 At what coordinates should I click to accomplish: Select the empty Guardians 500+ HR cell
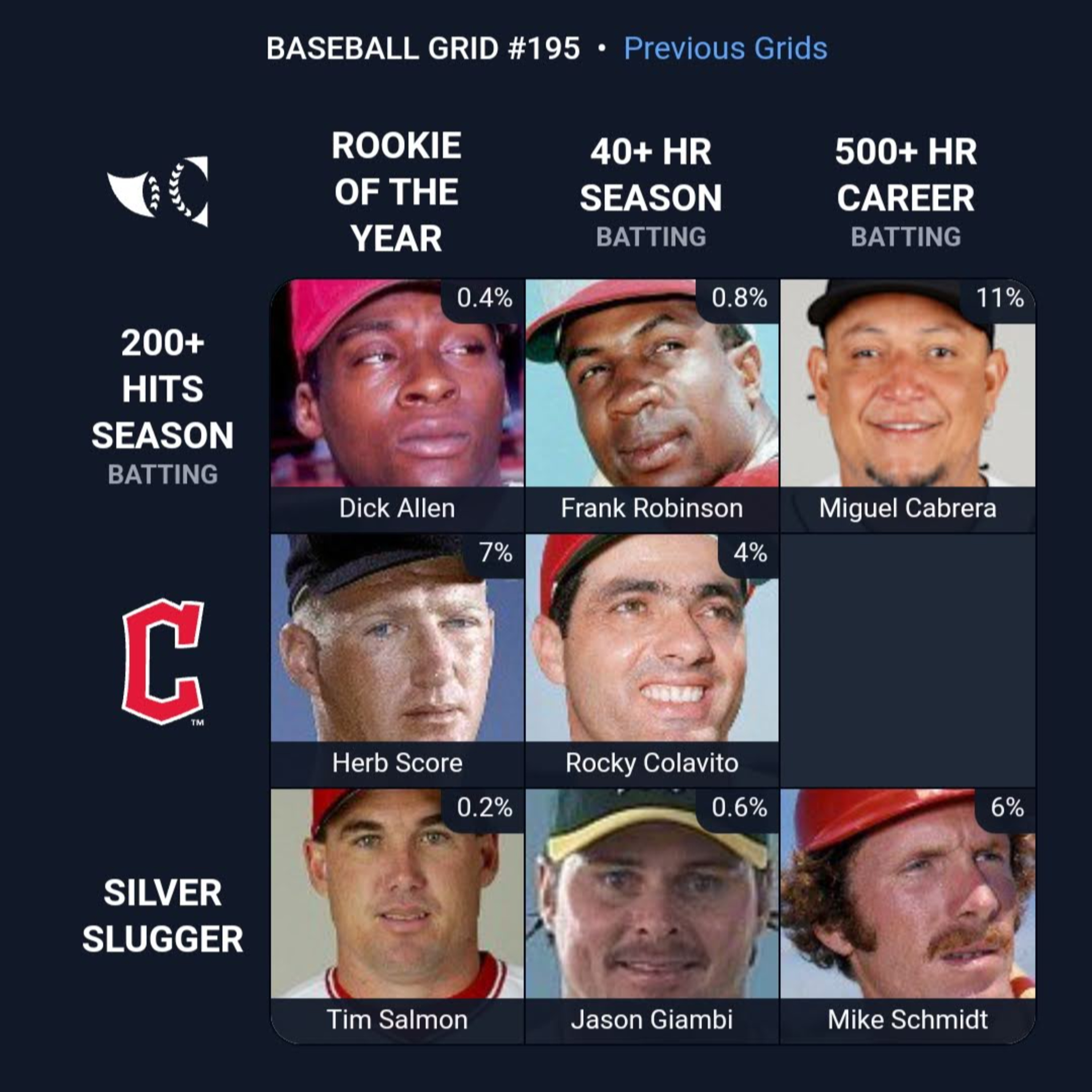907,660
